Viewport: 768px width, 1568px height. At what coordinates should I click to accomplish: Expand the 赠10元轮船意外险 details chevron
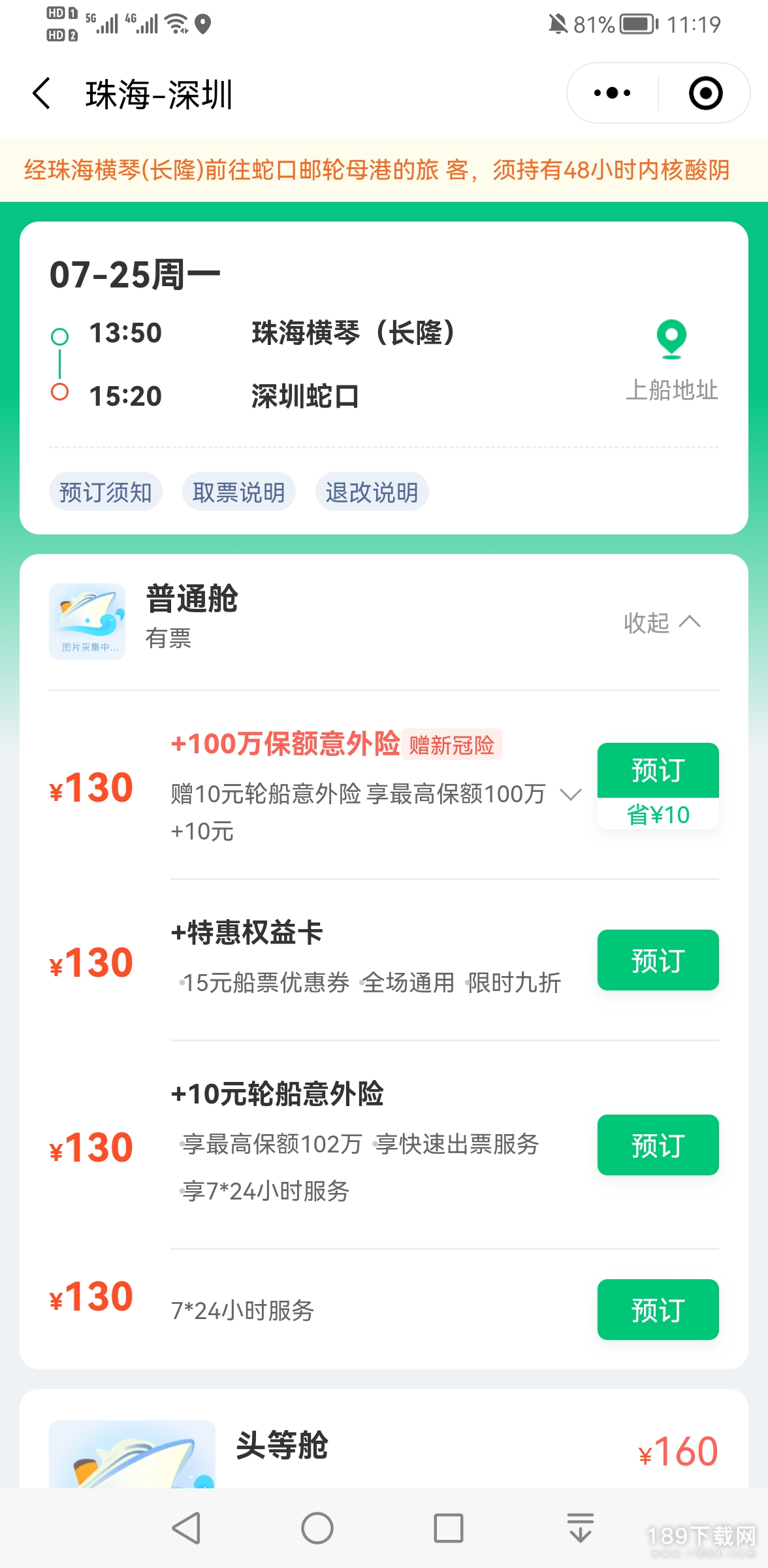pyautogui.click(x=570, y=794)
